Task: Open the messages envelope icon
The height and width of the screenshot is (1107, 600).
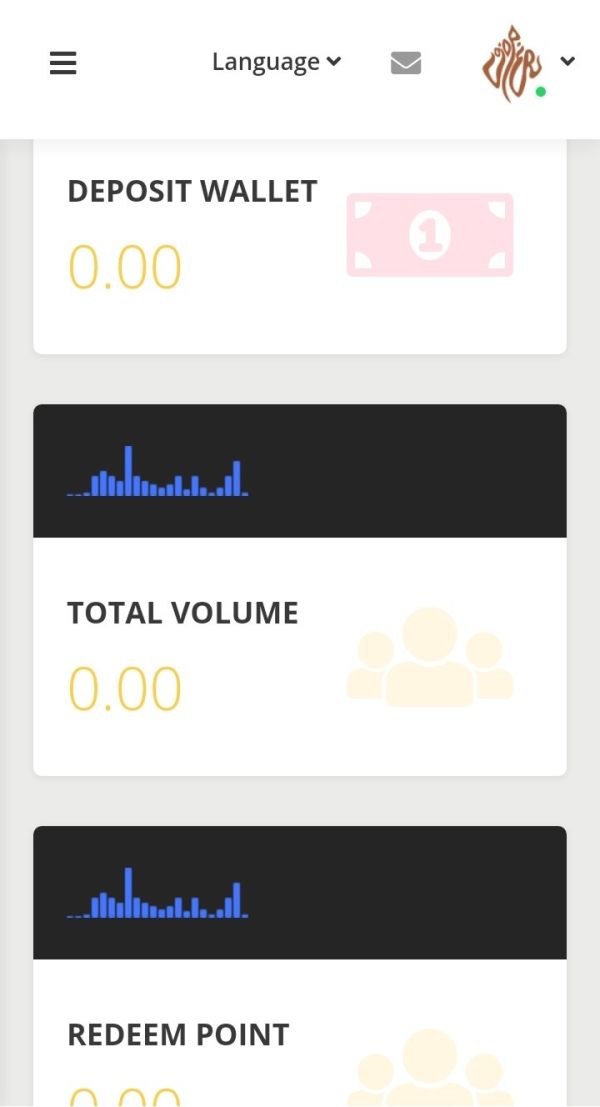Action: click(x=406, y=64)
